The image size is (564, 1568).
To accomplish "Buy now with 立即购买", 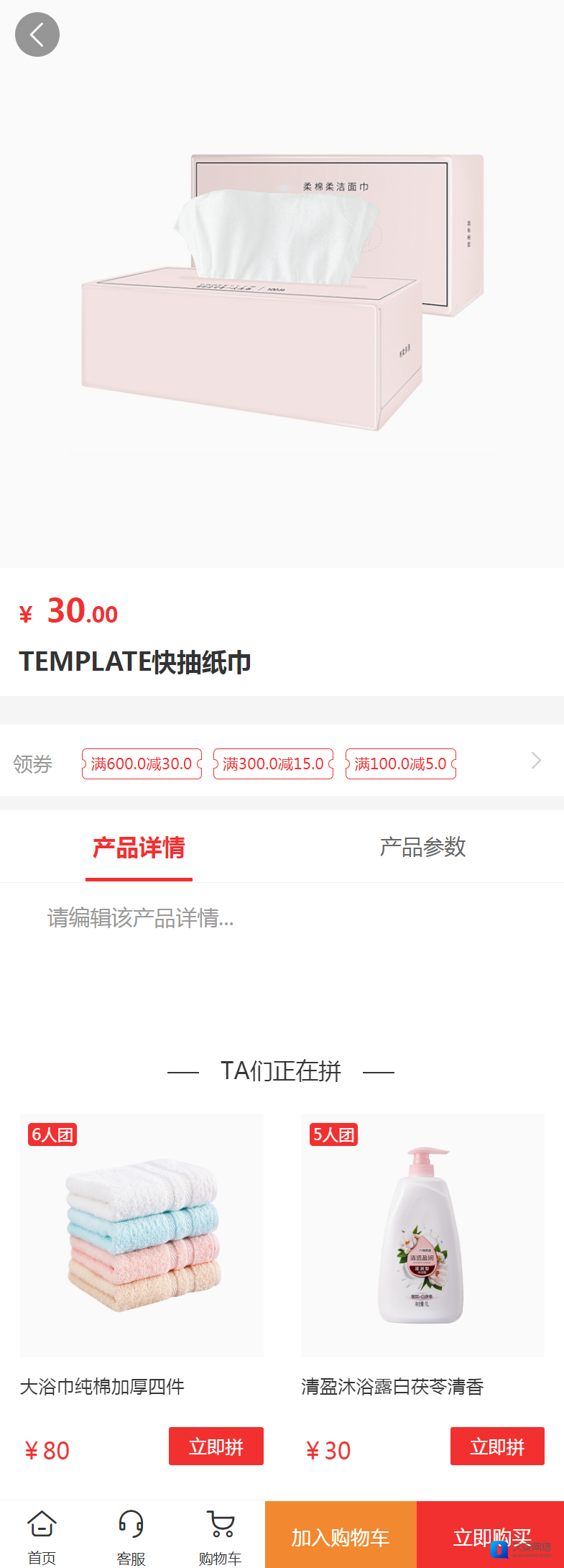I will pos(490,1536).
